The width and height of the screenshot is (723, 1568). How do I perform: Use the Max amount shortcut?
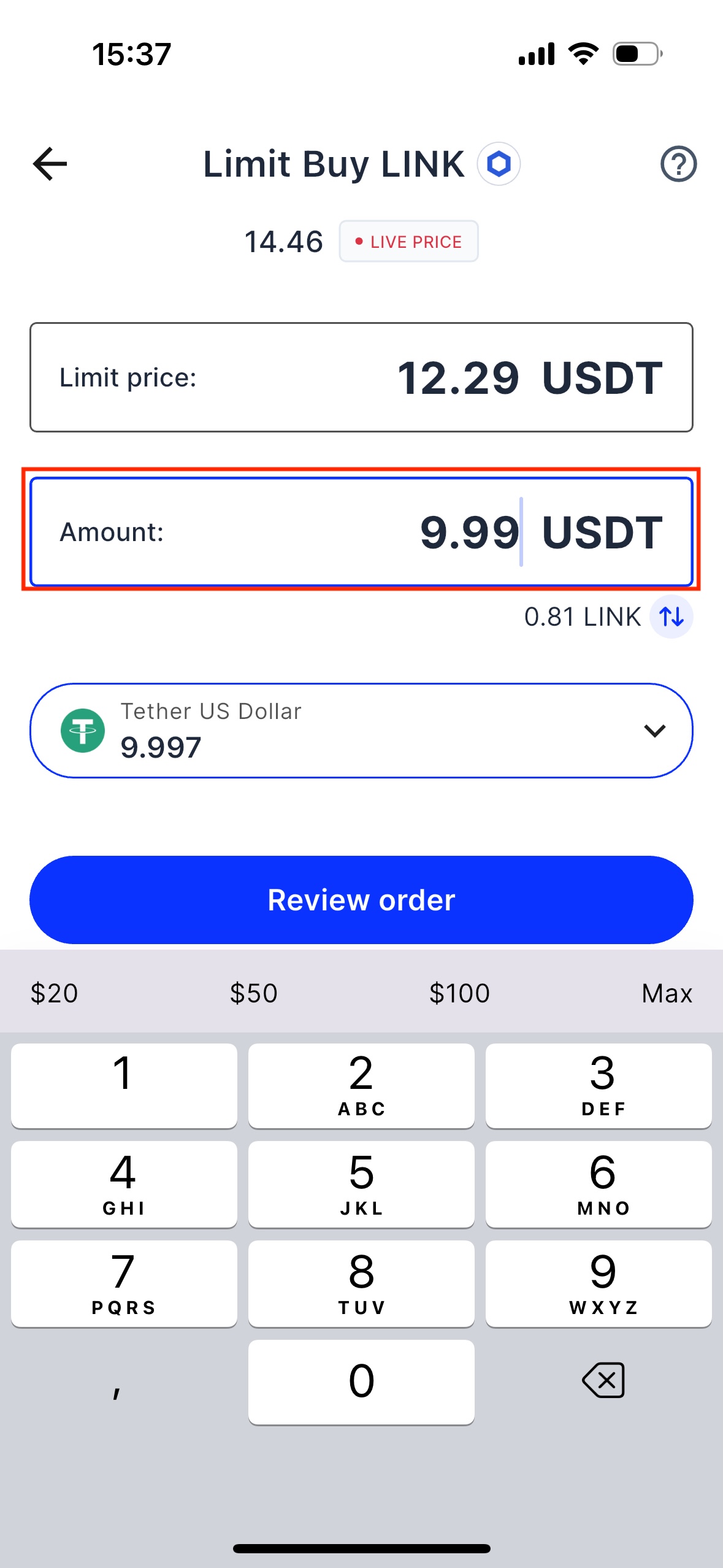point(667,993)
